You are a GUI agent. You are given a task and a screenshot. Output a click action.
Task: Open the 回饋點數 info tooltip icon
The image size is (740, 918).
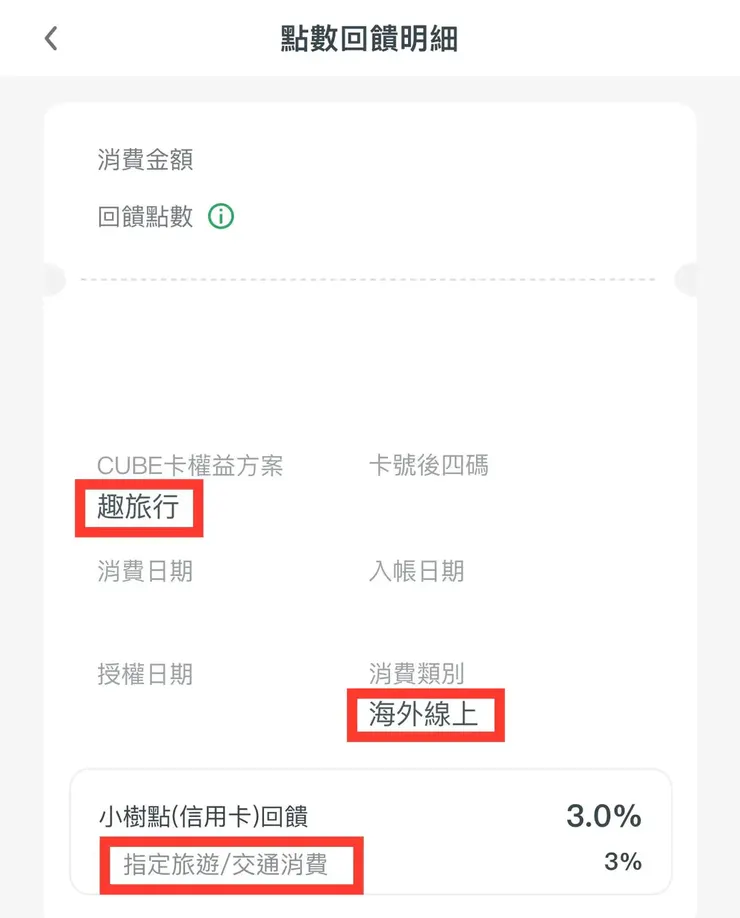point(221,217)
